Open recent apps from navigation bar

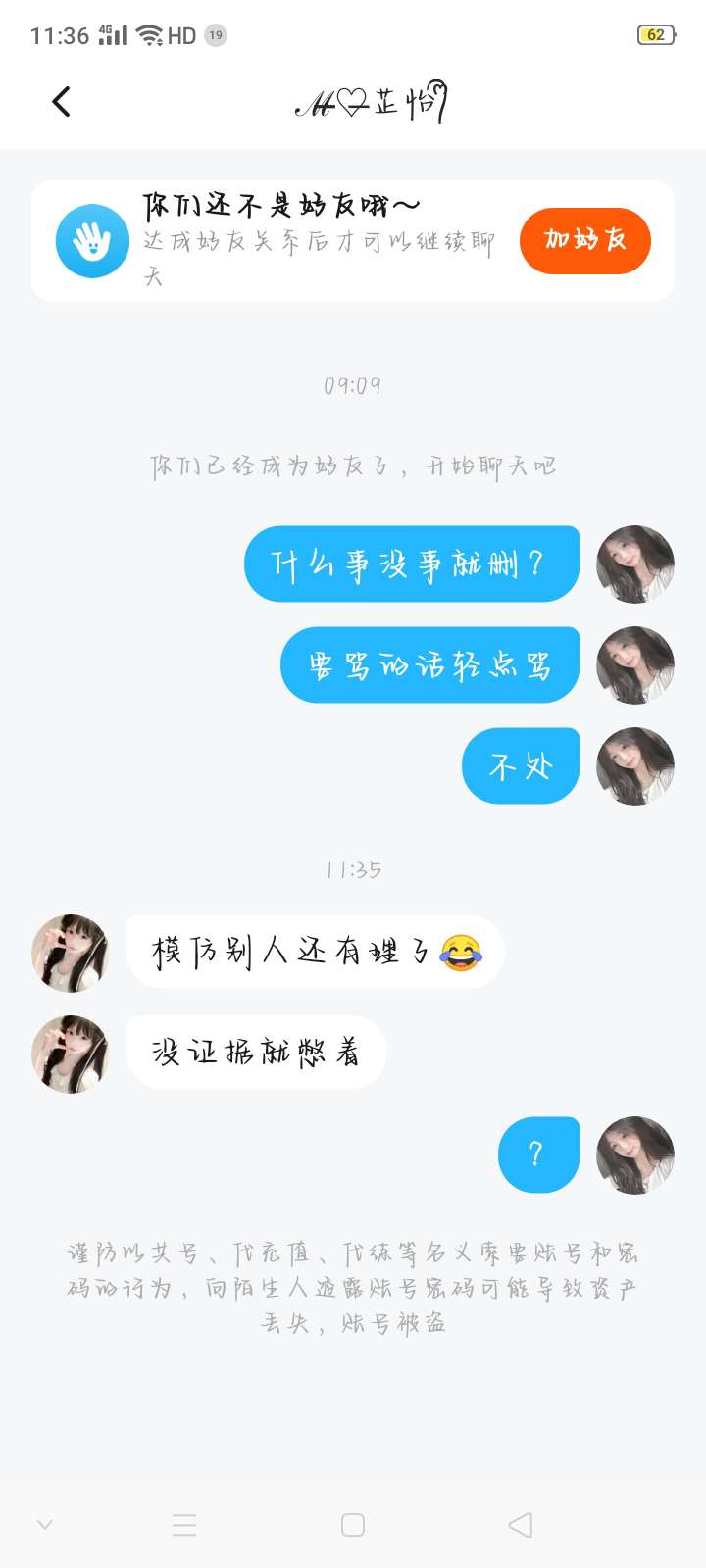[x=184, y=1525]
